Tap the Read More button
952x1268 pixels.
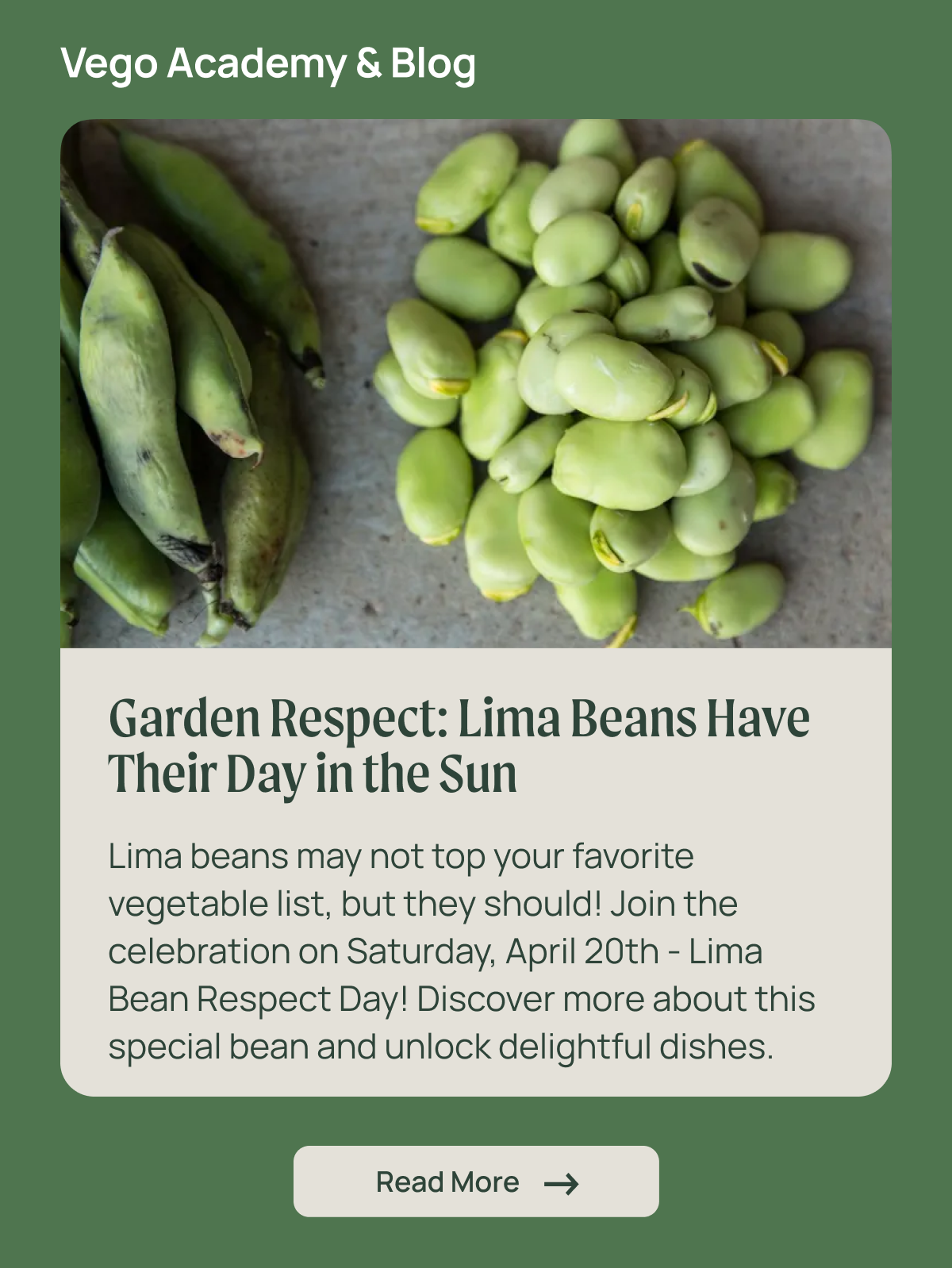click(476, 1182)
